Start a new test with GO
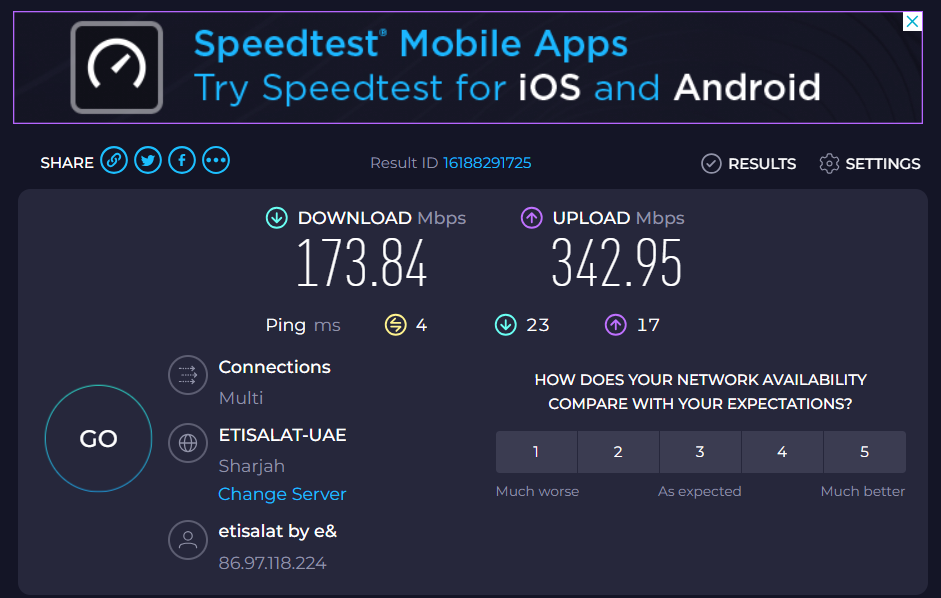The width and height of the screenshot is (941, 598). click(x=98, y=439)
